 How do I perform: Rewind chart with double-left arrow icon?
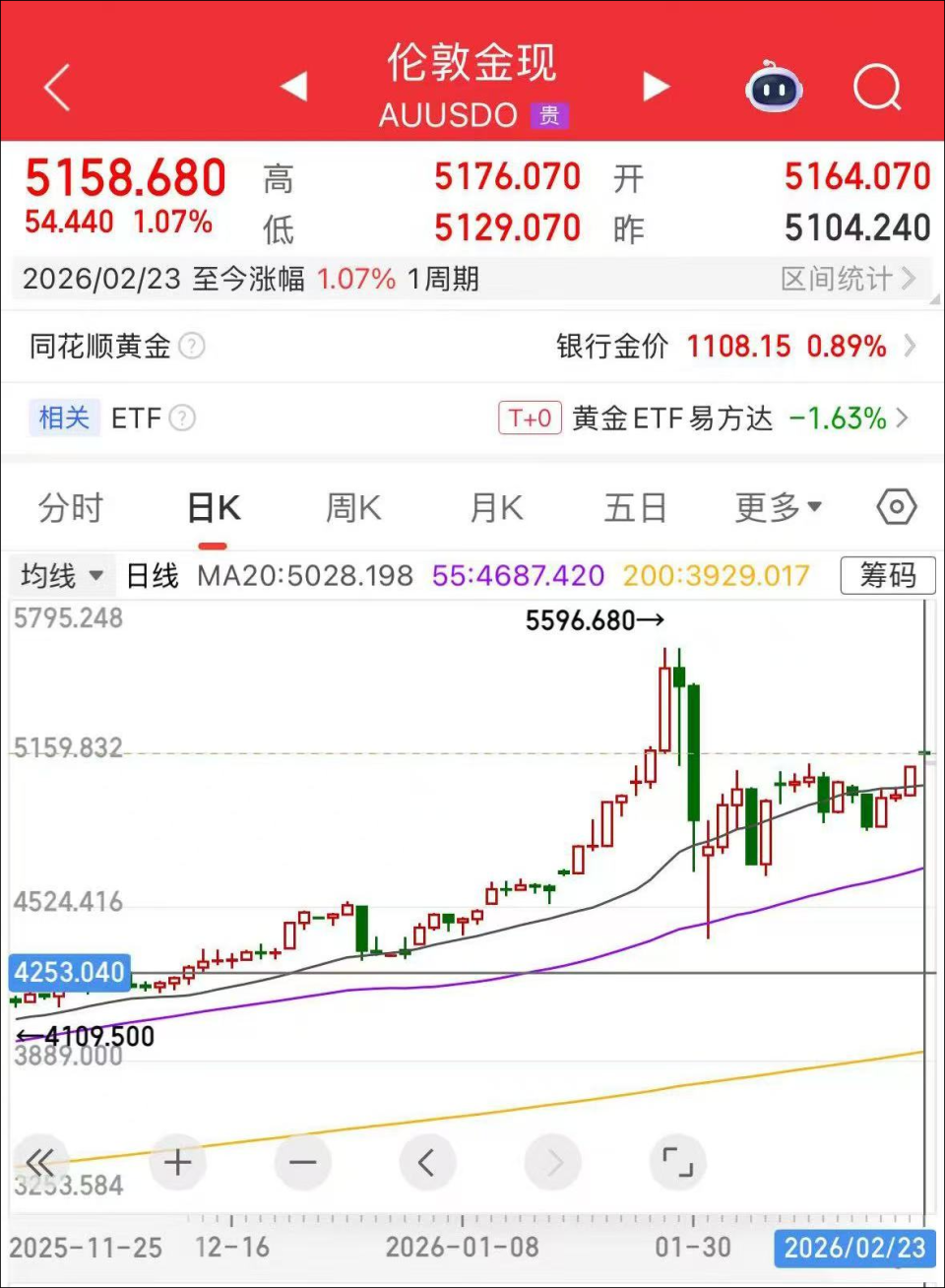click(39, 1162)
